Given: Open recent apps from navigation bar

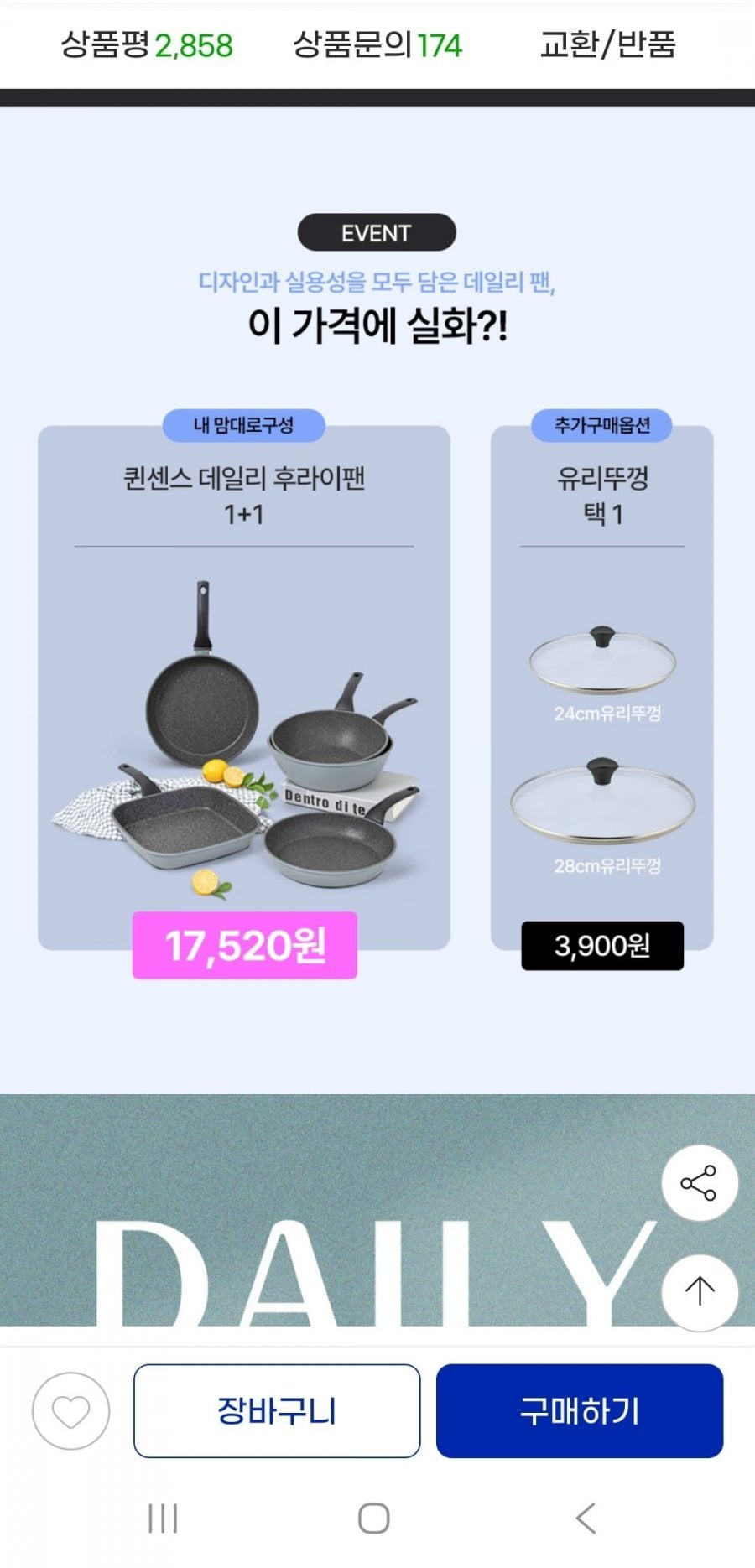Looking at the screenshot, I should pyautogui.click(x=163, y=1519).
